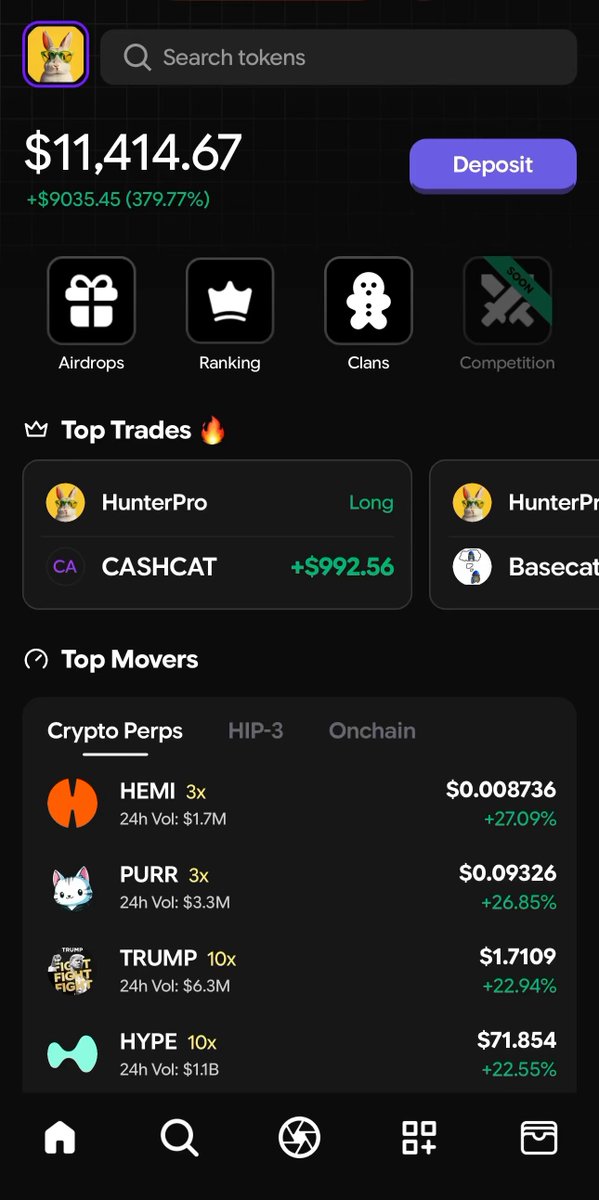This screenshot has height=1200, width=599.
Task: Open HunterPro's Basecat trade card
Action: tap(514, 535)
